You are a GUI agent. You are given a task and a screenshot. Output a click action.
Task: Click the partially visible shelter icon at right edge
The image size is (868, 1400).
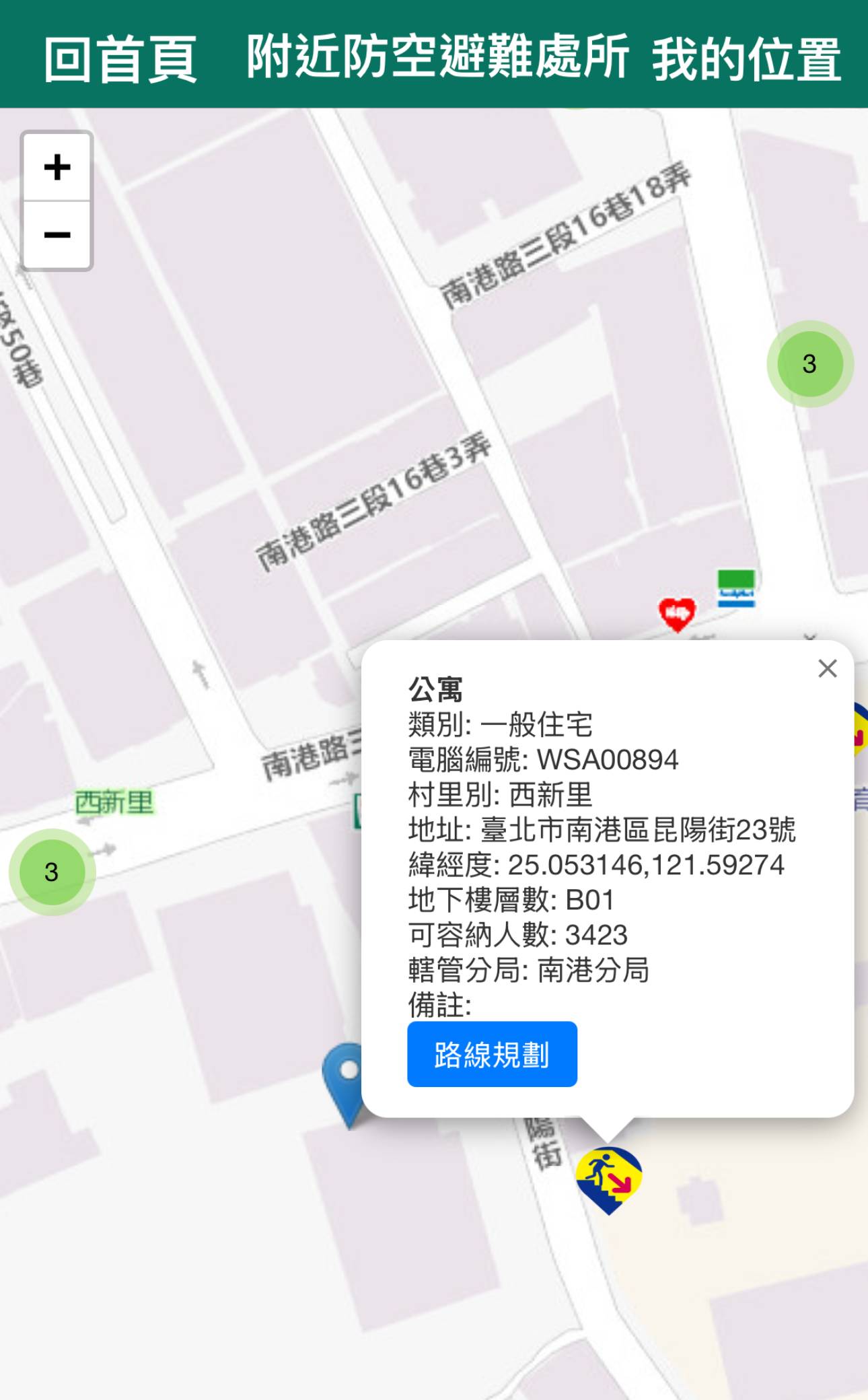tap(862, 728)
